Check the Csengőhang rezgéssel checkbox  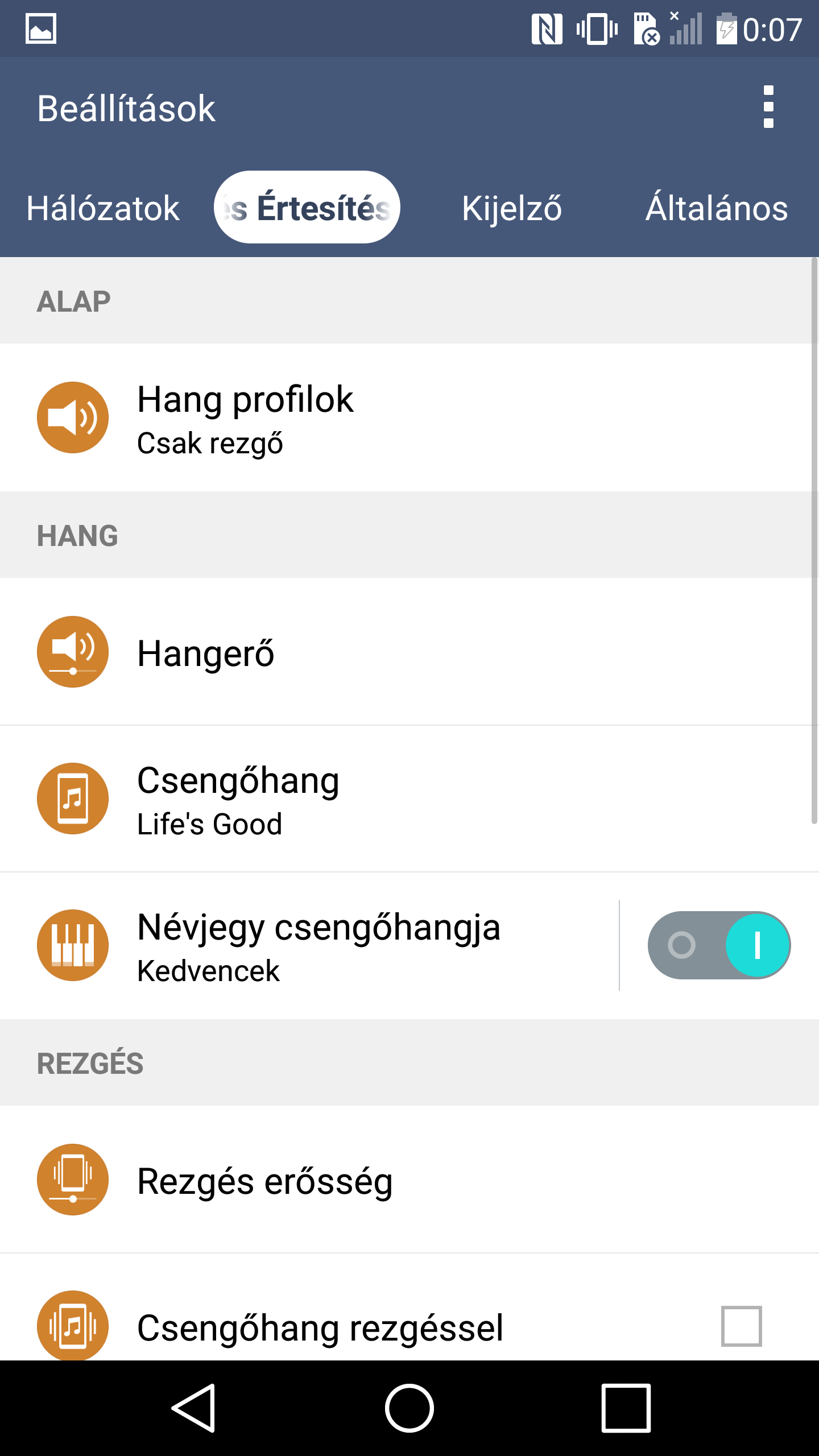point(741,1326)
